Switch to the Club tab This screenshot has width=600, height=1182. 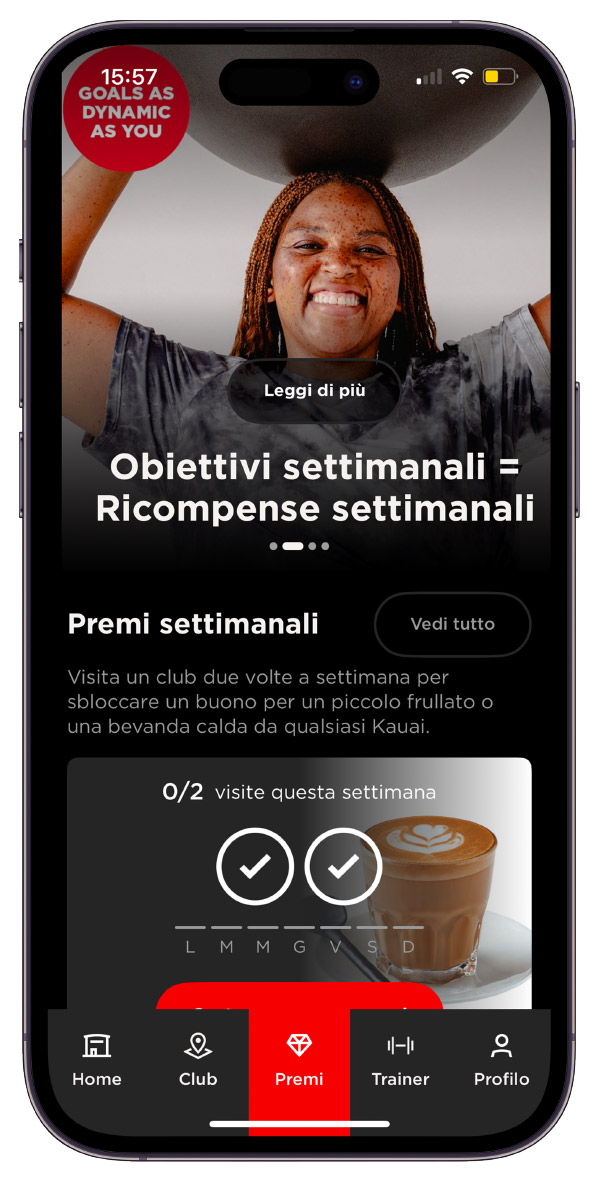click(x=198, y=1060)
